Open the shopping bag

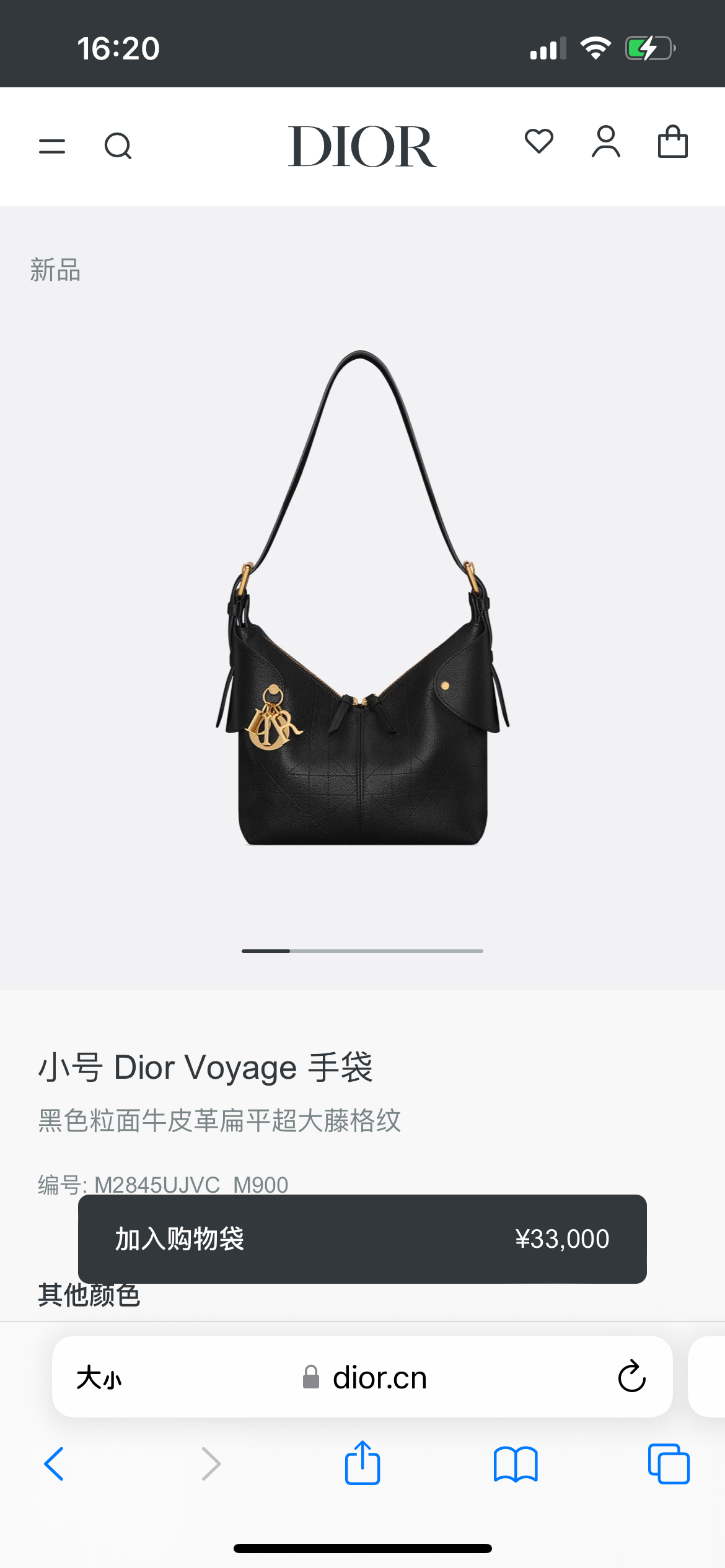[672, 142]
